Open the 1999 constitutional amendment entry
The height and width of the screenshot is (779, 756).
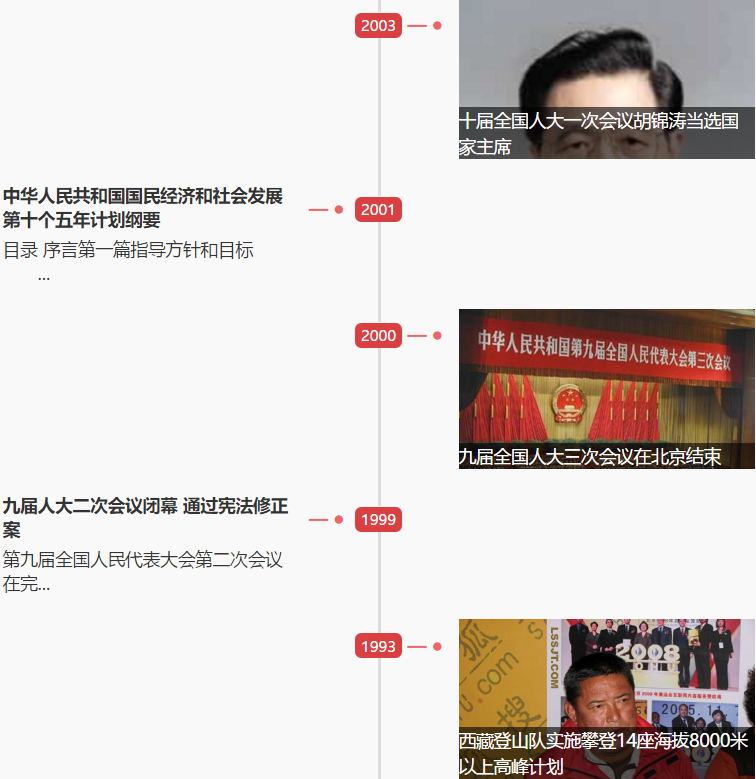tap(145, 518)
